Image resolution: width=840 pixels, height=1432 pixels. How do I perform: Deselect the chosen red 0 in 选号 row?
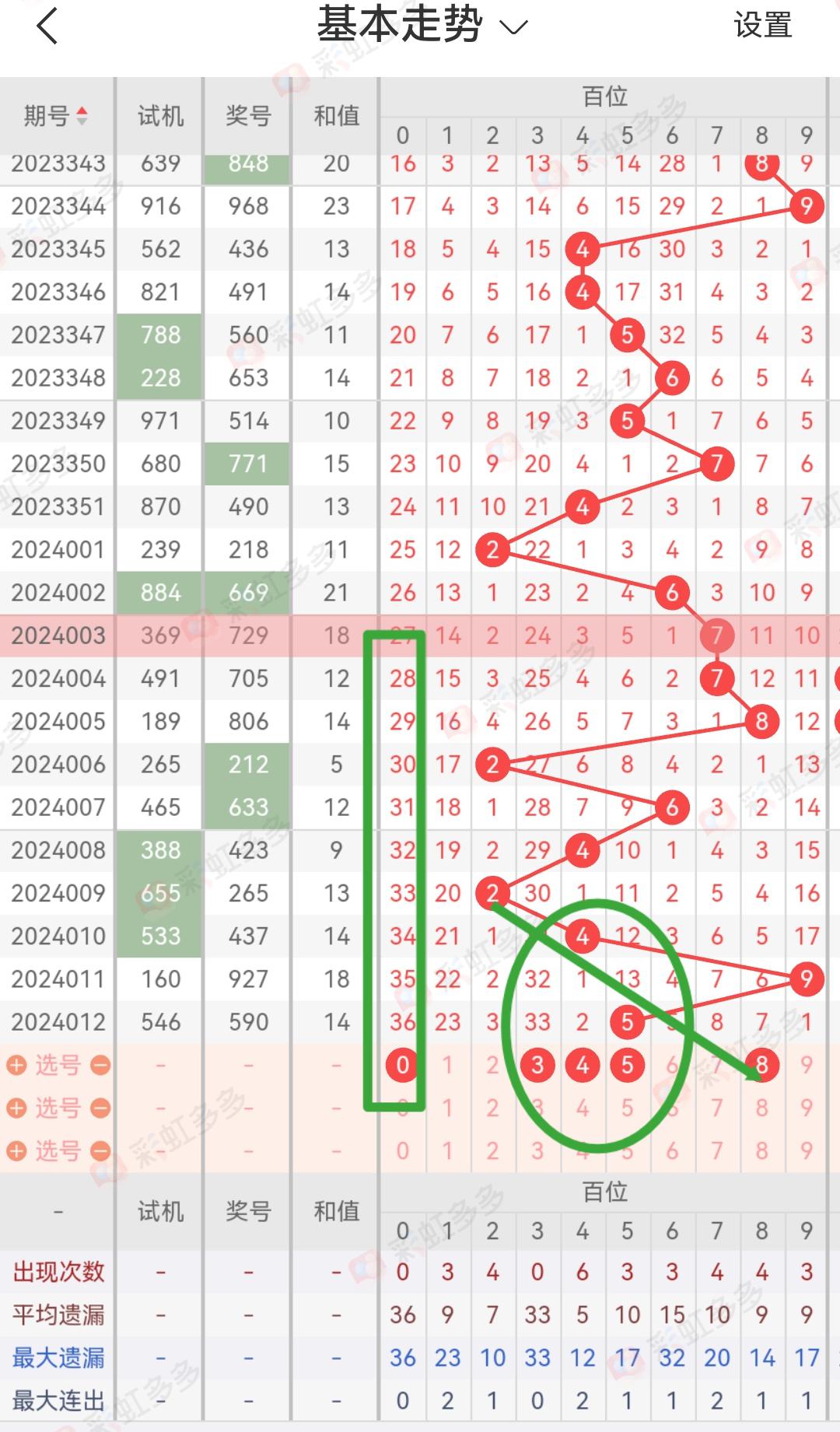click(x=402, y=1065)
